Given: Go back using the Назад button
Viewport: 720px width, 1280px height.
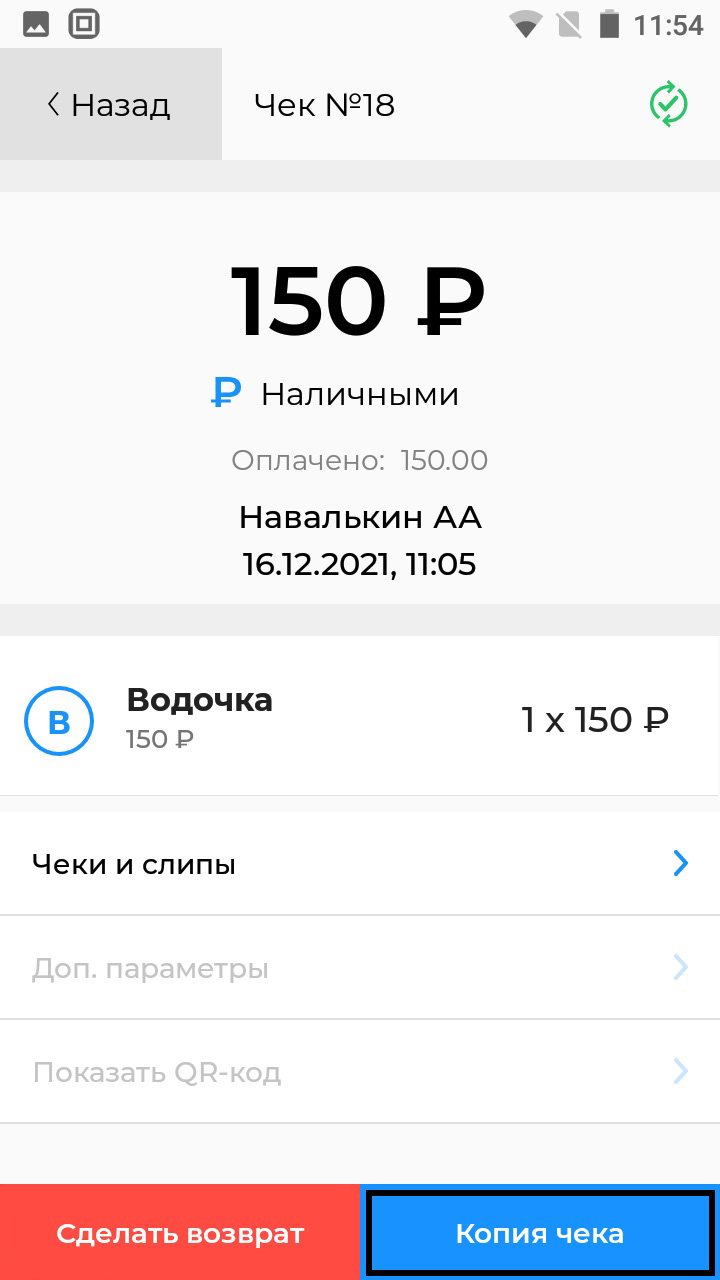Looking at the screenshot, I should (x=110, y=104).
